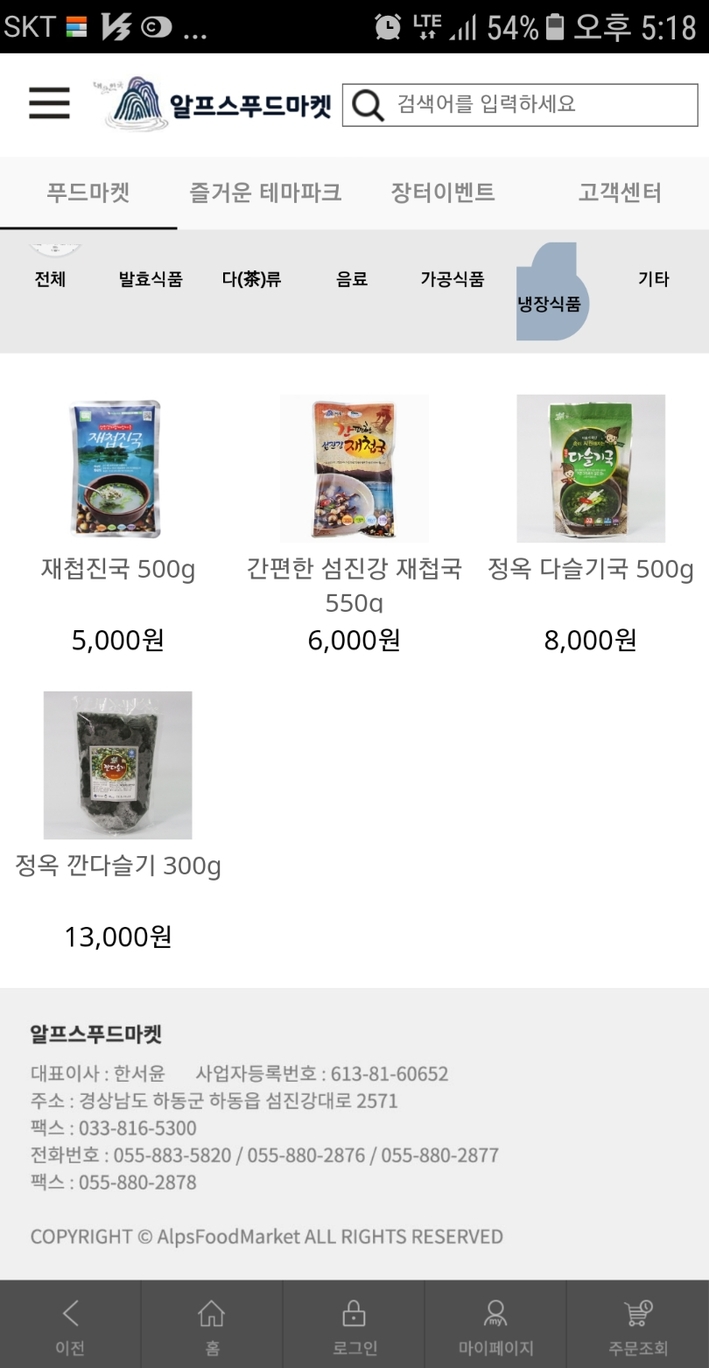Image resolution: width=709 pixels, height=1368 pixels.
Task: View the 기타 category
Action: click(653, 279)
